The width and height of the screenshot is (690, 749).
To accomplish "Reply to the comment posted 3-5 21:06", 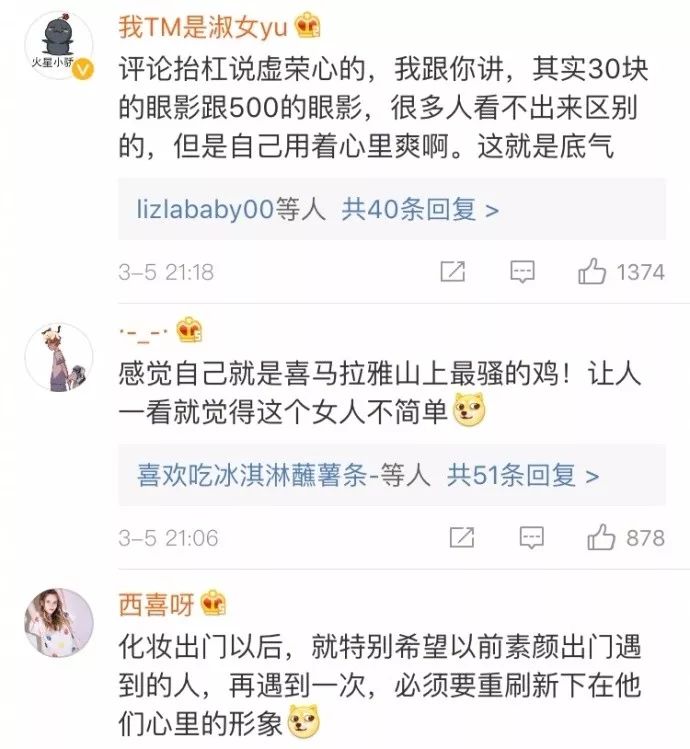I will [x=530, y=537].
